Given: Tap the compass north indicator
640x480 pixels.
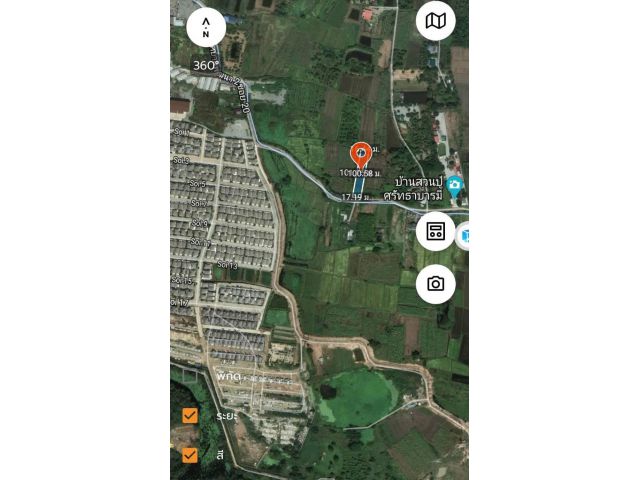Looking at the screenshot, I should (206, 27).
